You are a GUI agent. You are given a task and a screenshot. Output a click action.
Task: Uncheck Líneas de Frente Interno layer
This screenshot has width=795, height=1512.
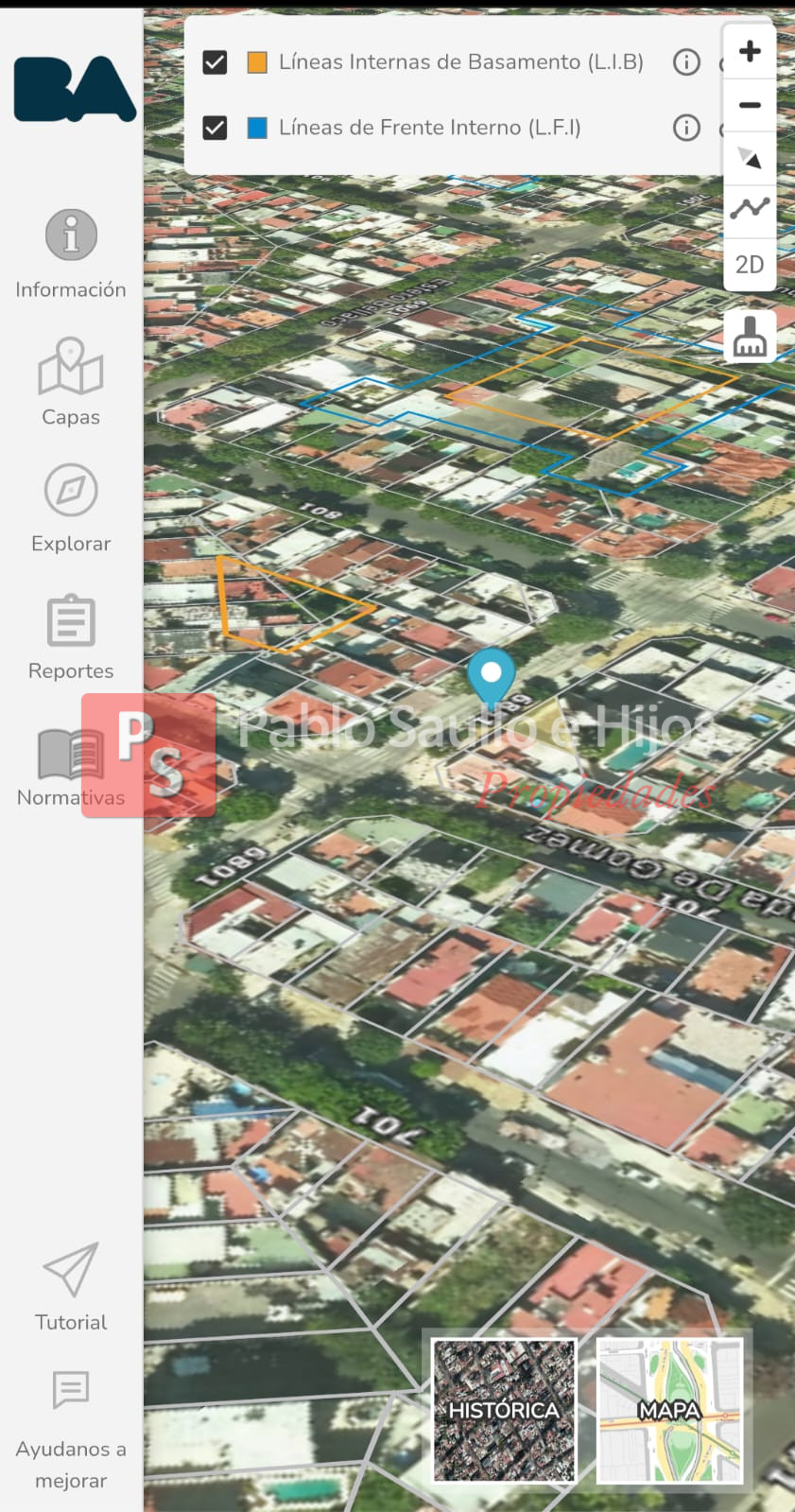coord(216,128)
